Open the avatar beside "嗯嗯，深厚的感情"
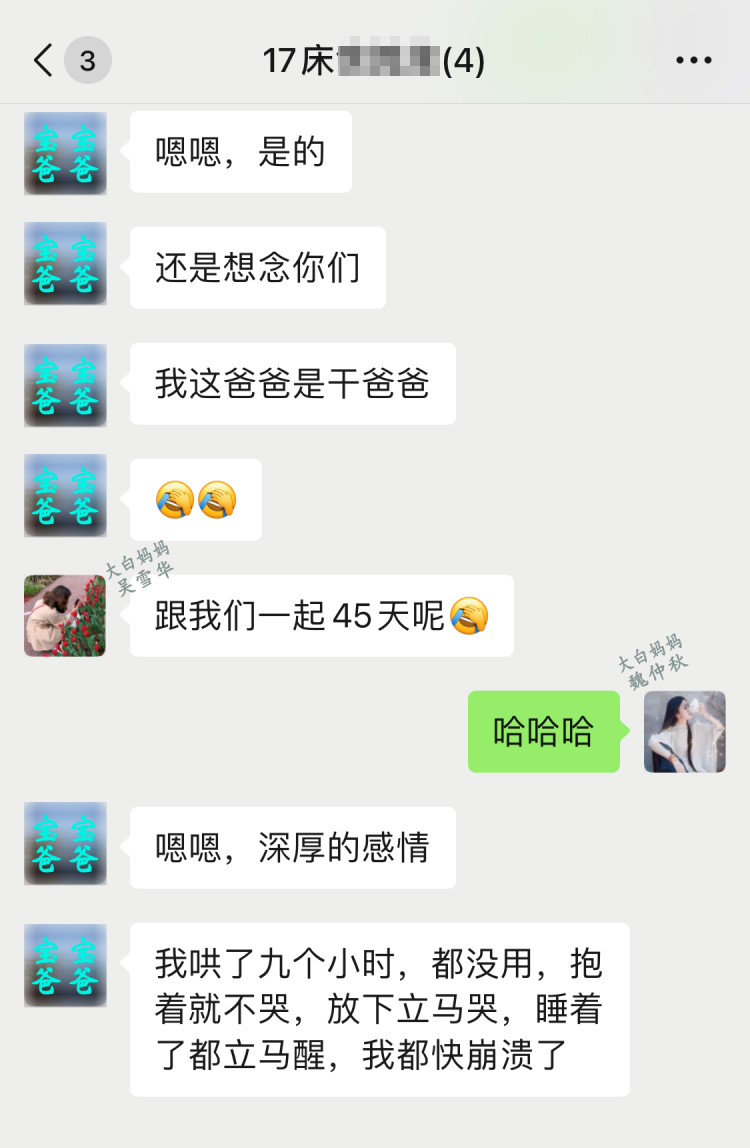 tap(65, 843)
